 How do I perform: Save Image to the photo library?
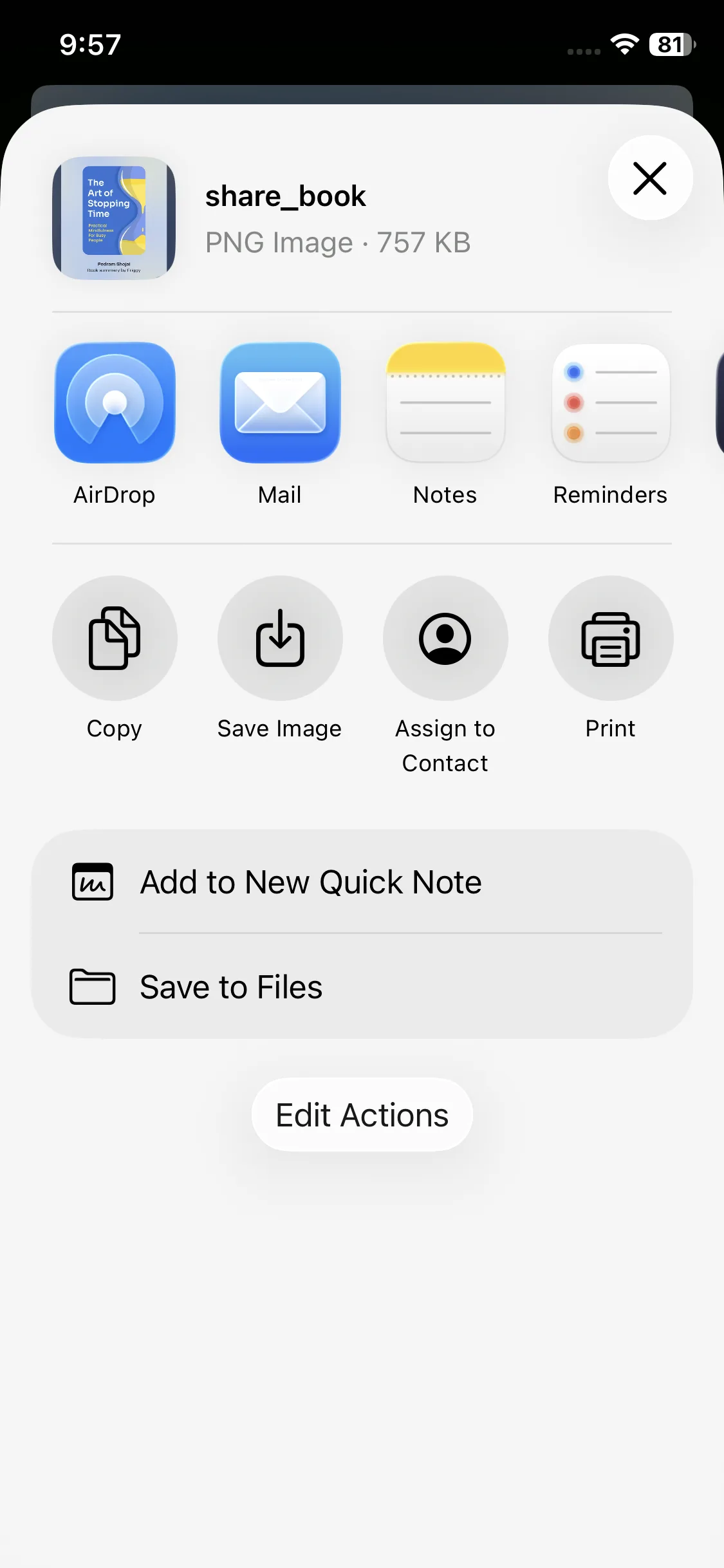coord(280,638)
